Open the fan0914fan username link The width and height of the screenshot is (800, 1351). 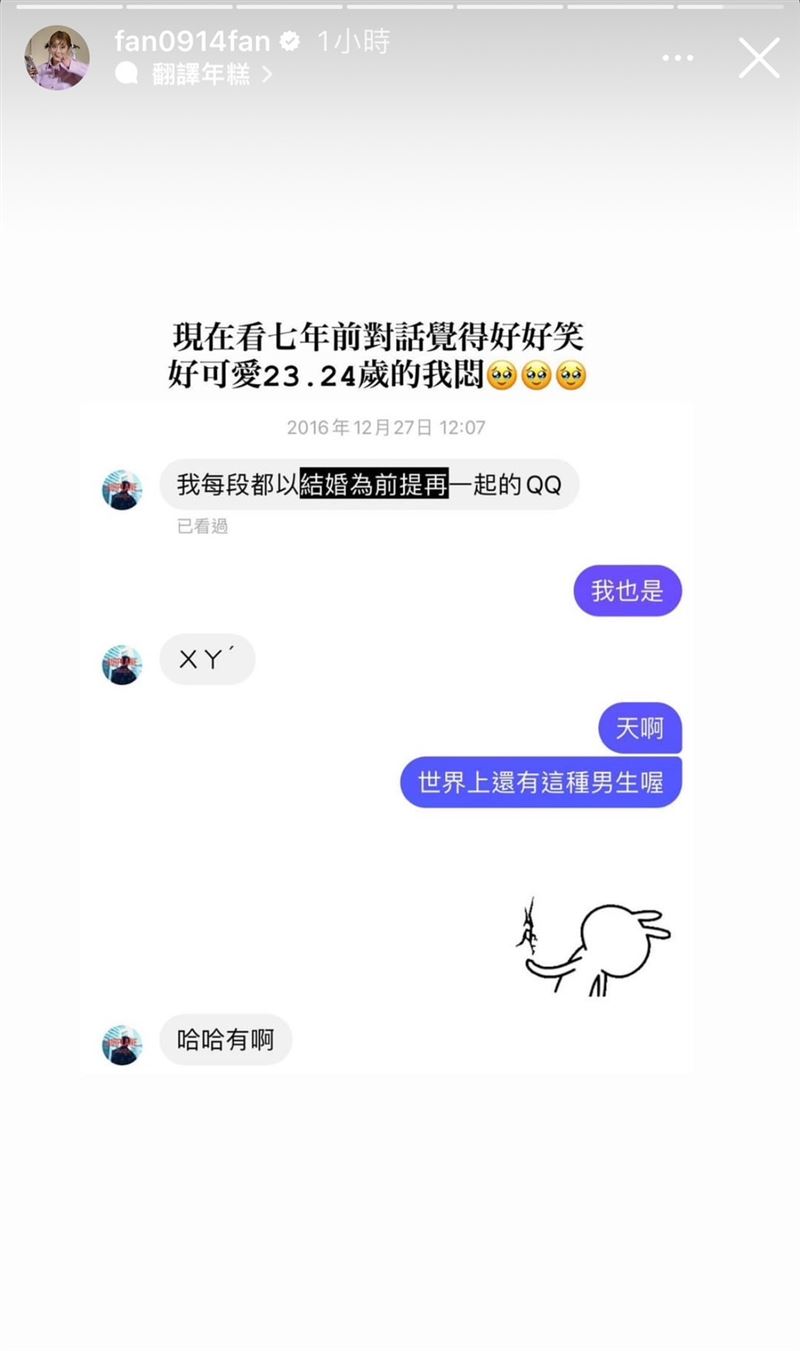(x=192, y=42)
